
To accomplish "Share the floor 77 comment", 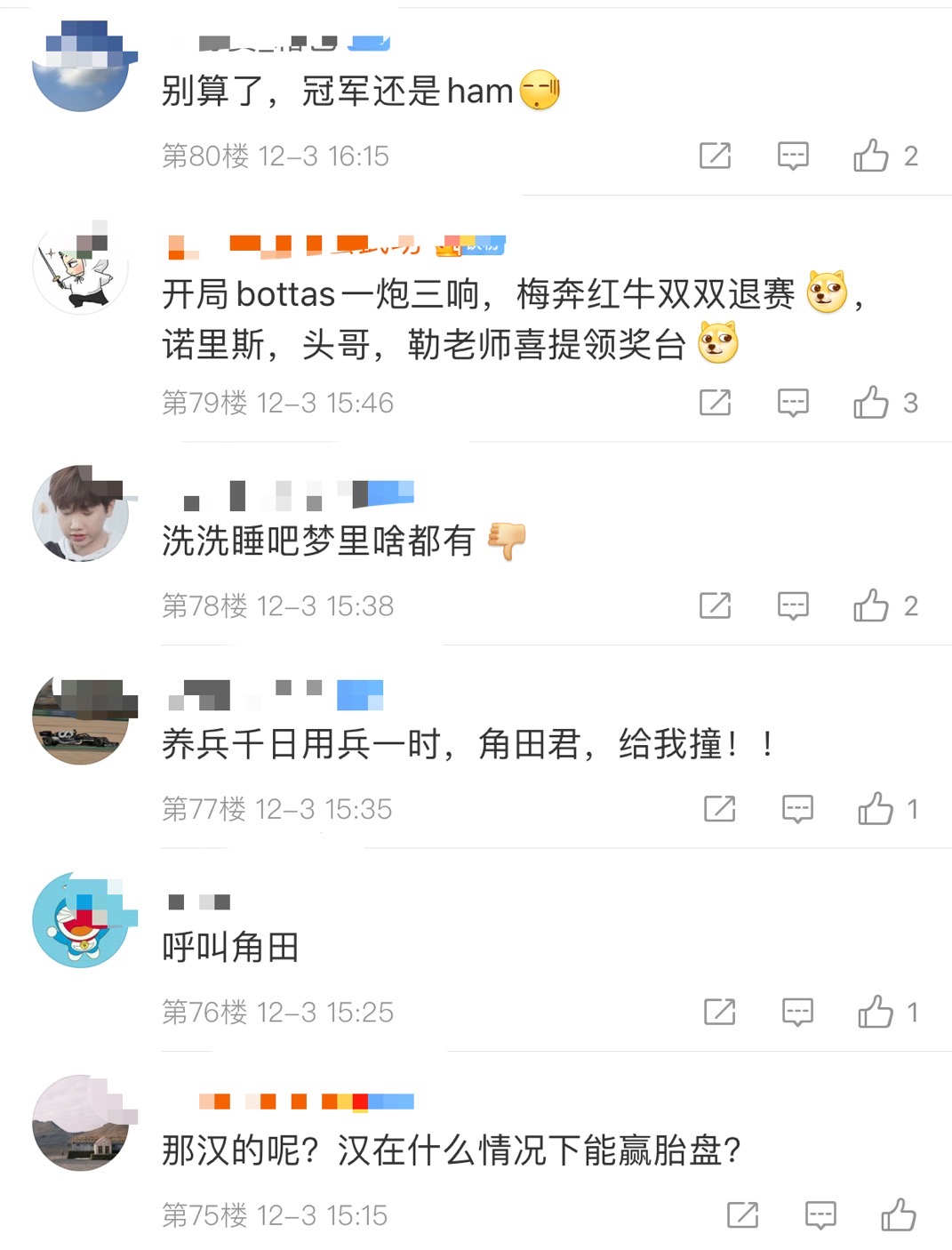I will click(719, 809).
